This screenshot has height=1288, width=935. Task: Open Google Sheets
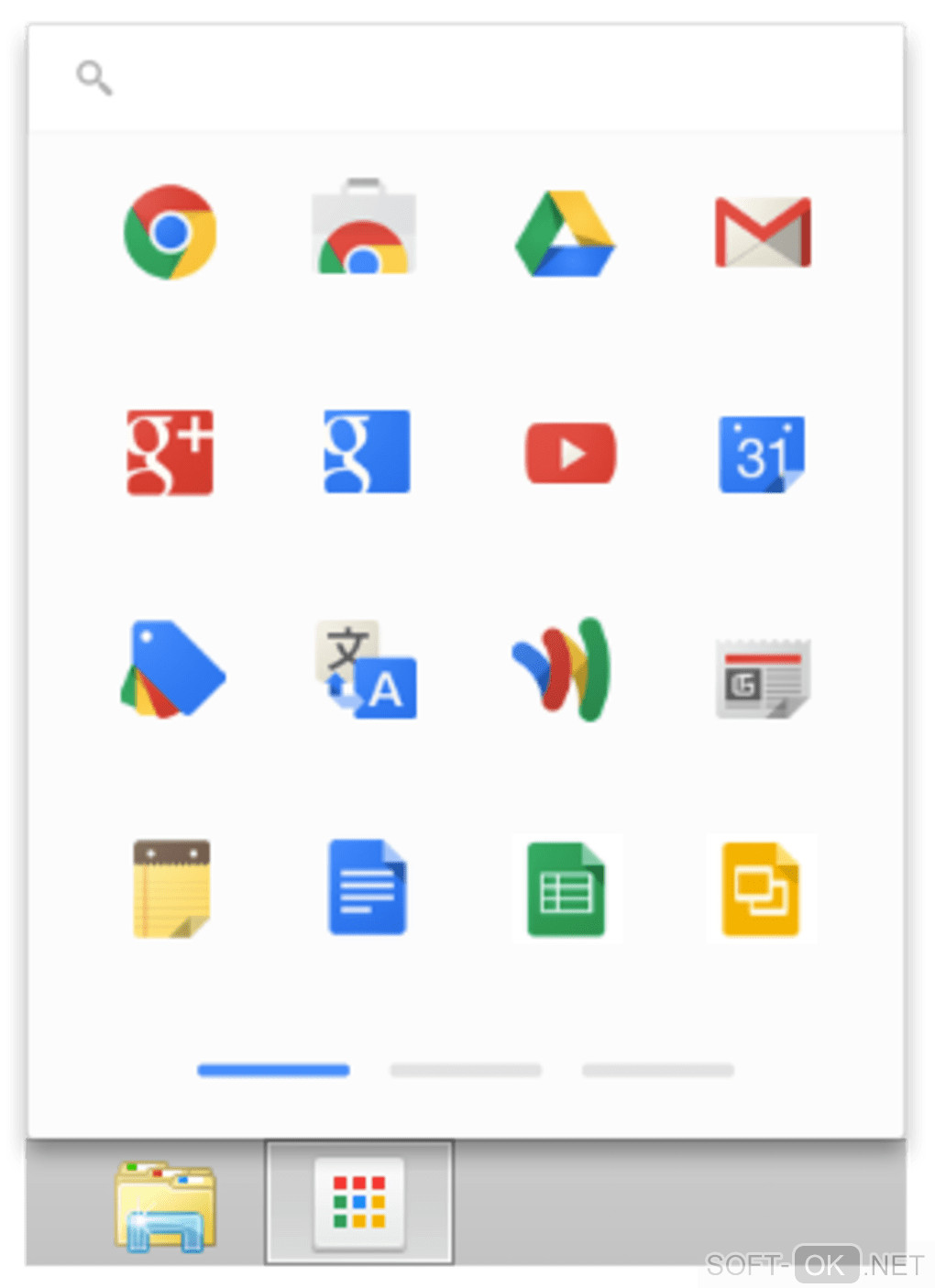(566, 889)
